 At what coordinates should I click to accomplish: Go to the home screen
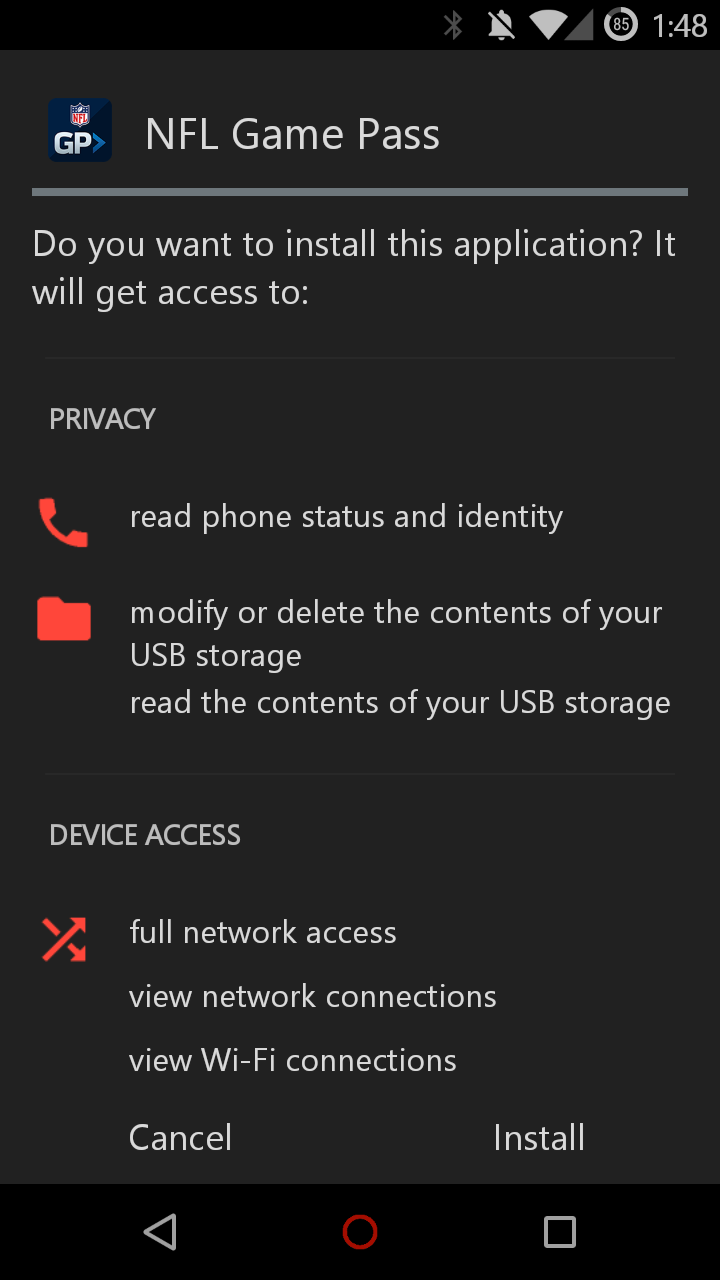[360, 1232]
